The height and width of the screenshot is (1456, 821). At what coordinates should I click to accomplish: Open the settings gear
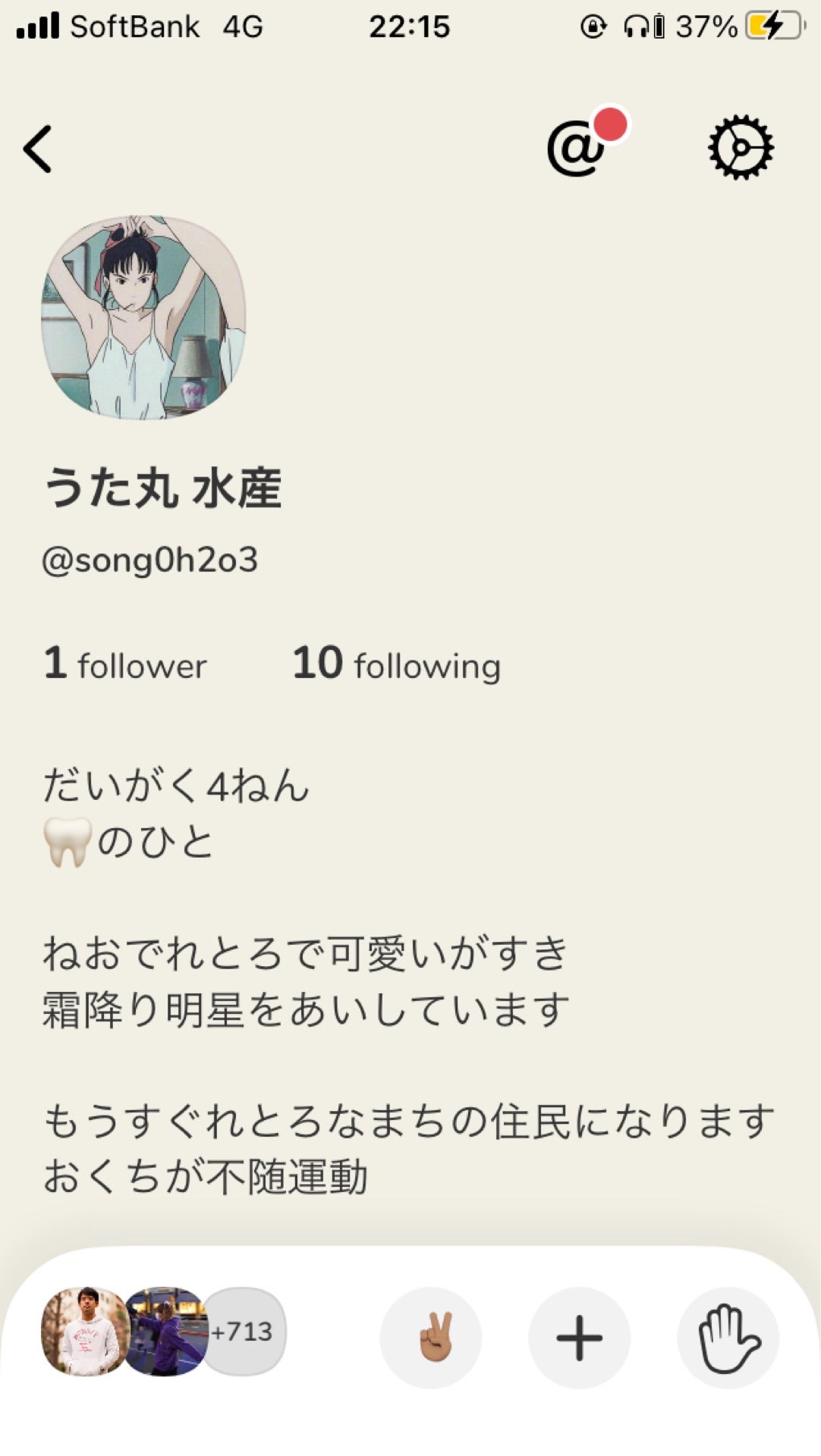(741, 147)
